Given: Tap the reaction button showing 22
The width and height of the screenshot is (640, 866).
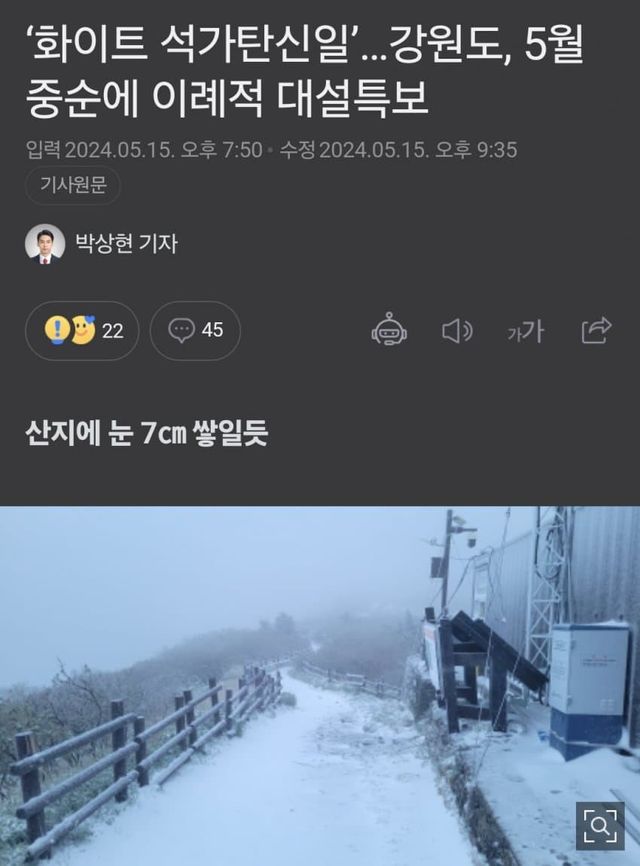Looking at the screenshot, I should [82, 330].
